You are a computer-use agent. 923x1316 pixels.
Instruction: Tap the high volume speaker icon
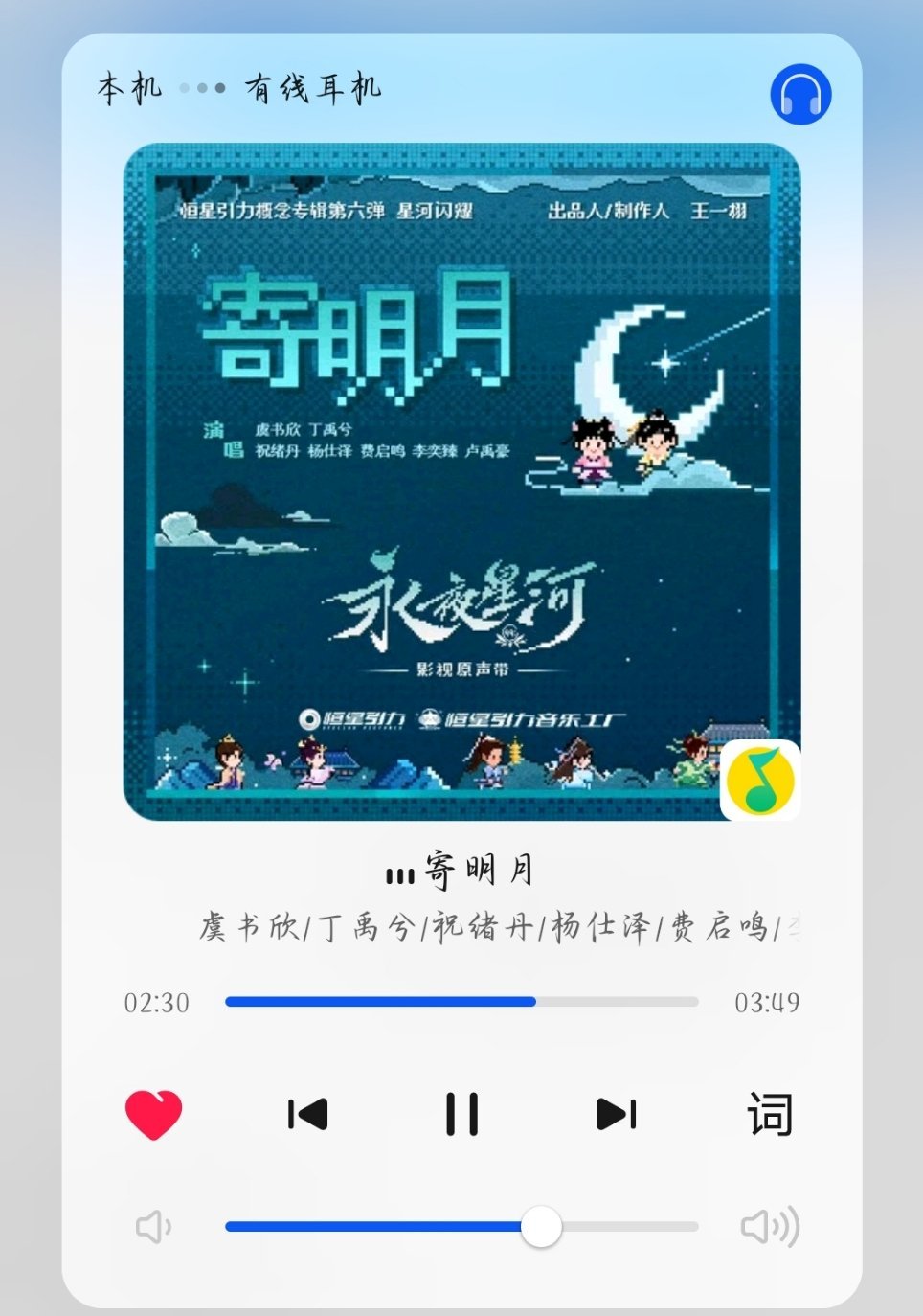click(x=771, y=1226)
